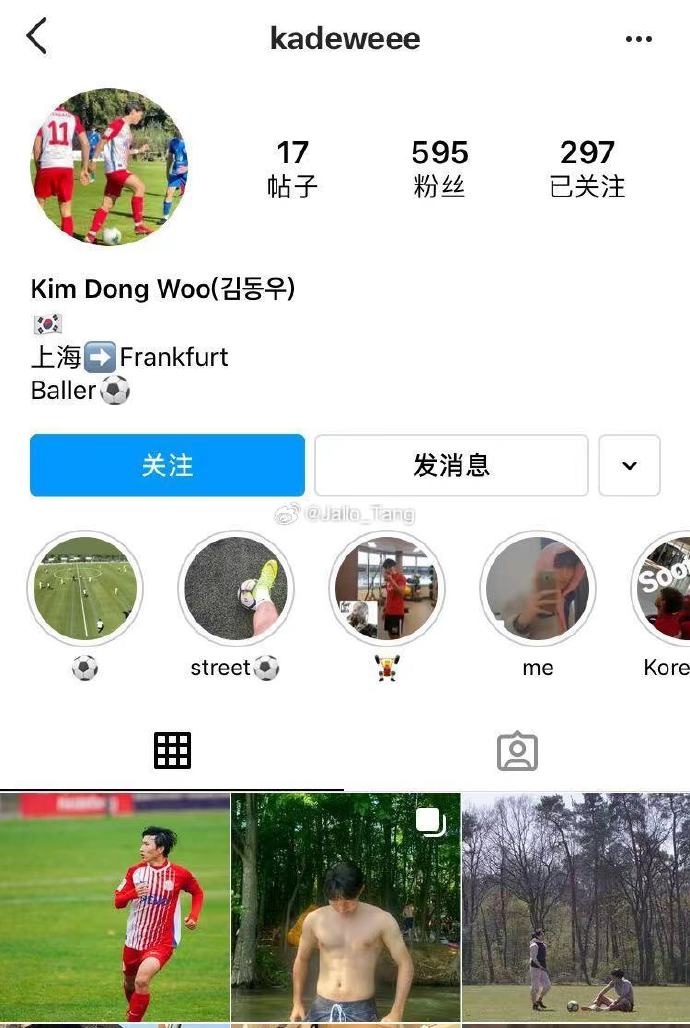The height and width of the screenshot is (1028, 690).
Task: Expand suggested accounts dropdown arrow
Action: [x=629, y=465]
